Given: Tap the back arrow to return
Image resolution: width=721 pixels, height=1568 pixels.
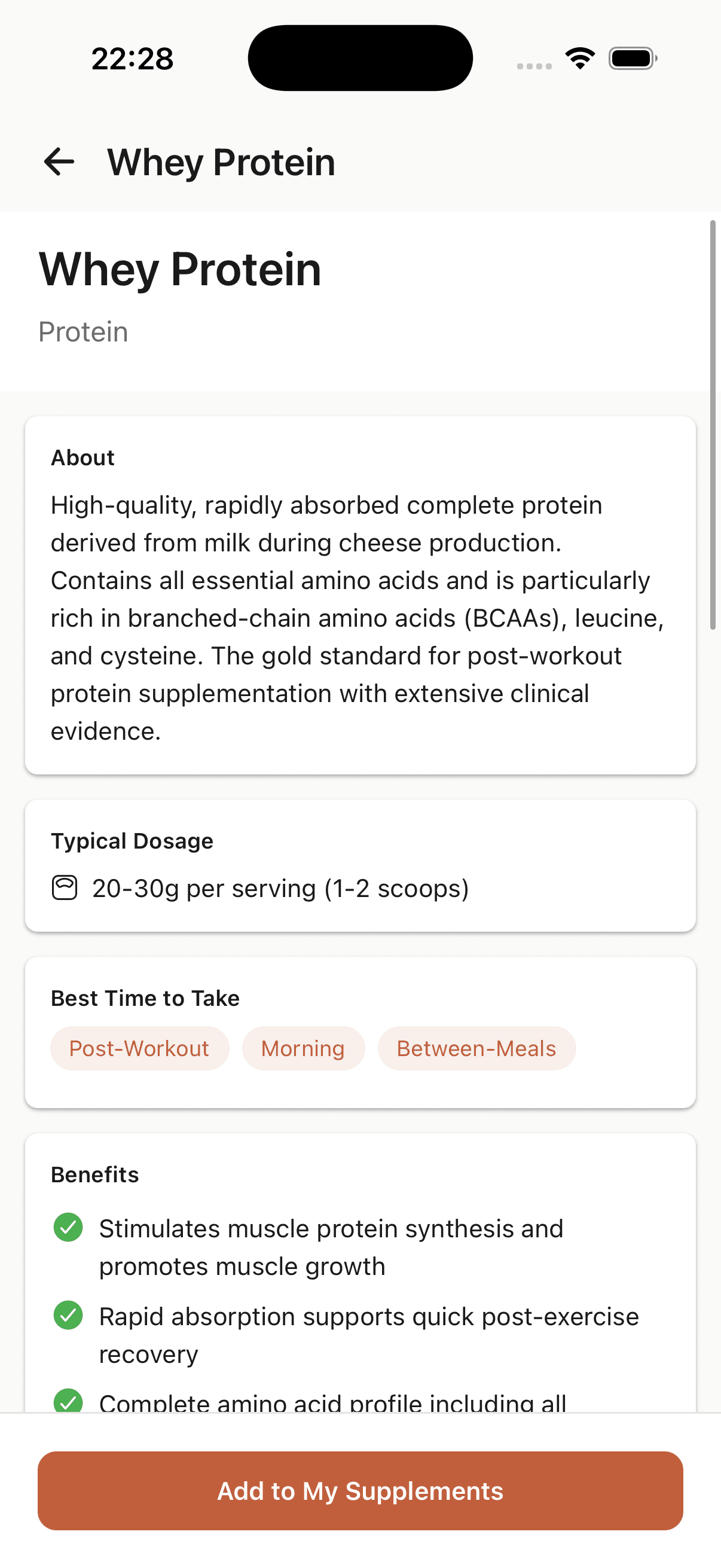Looking at the screenshot, I should point(59,161).
